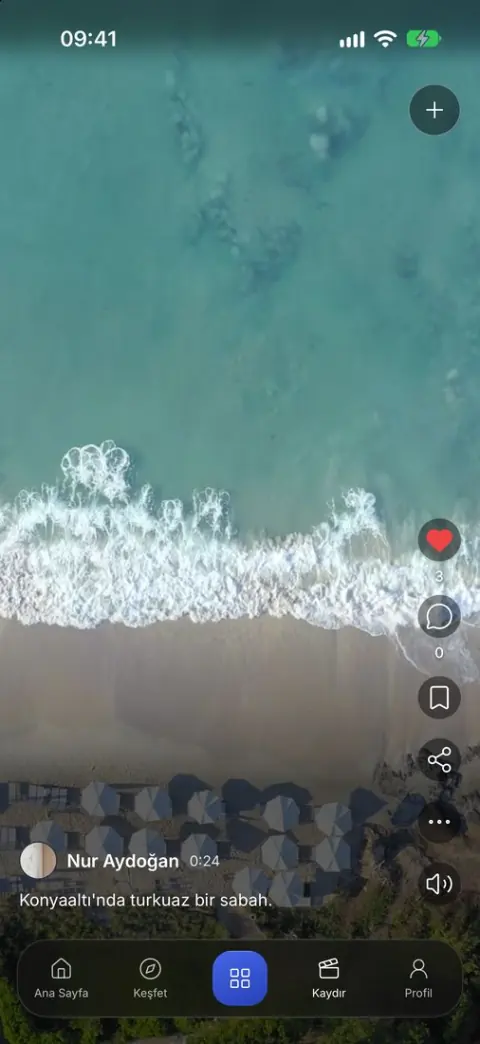
Task: Bookmark Nur Aydoğan's video
Action: pyautogui.click(x=439, y=697)
